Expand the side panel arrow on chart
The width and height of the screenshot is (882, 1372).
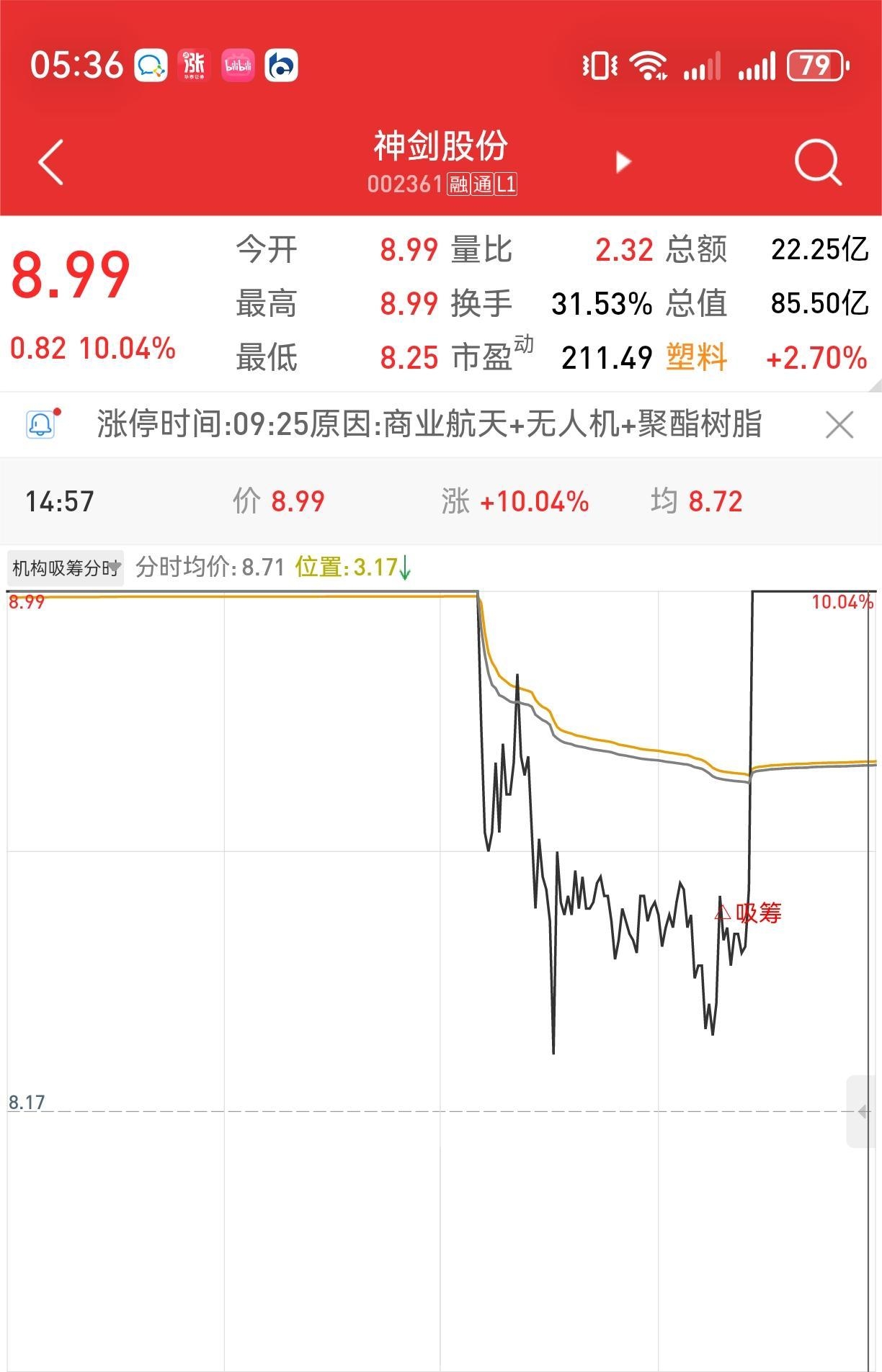click(x=863, y=1111)
